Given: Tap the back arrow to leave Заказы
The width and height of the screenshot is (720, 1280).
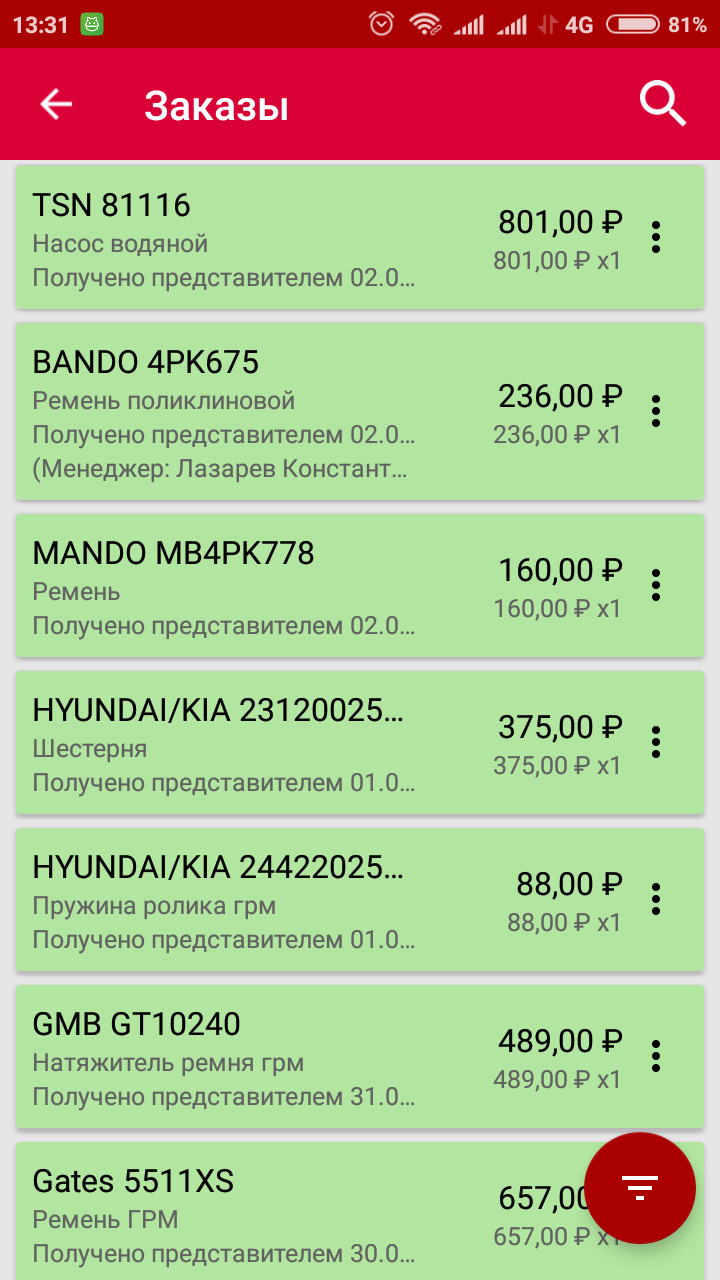Looking at the screenshot, I should click(x=55, y=103).
